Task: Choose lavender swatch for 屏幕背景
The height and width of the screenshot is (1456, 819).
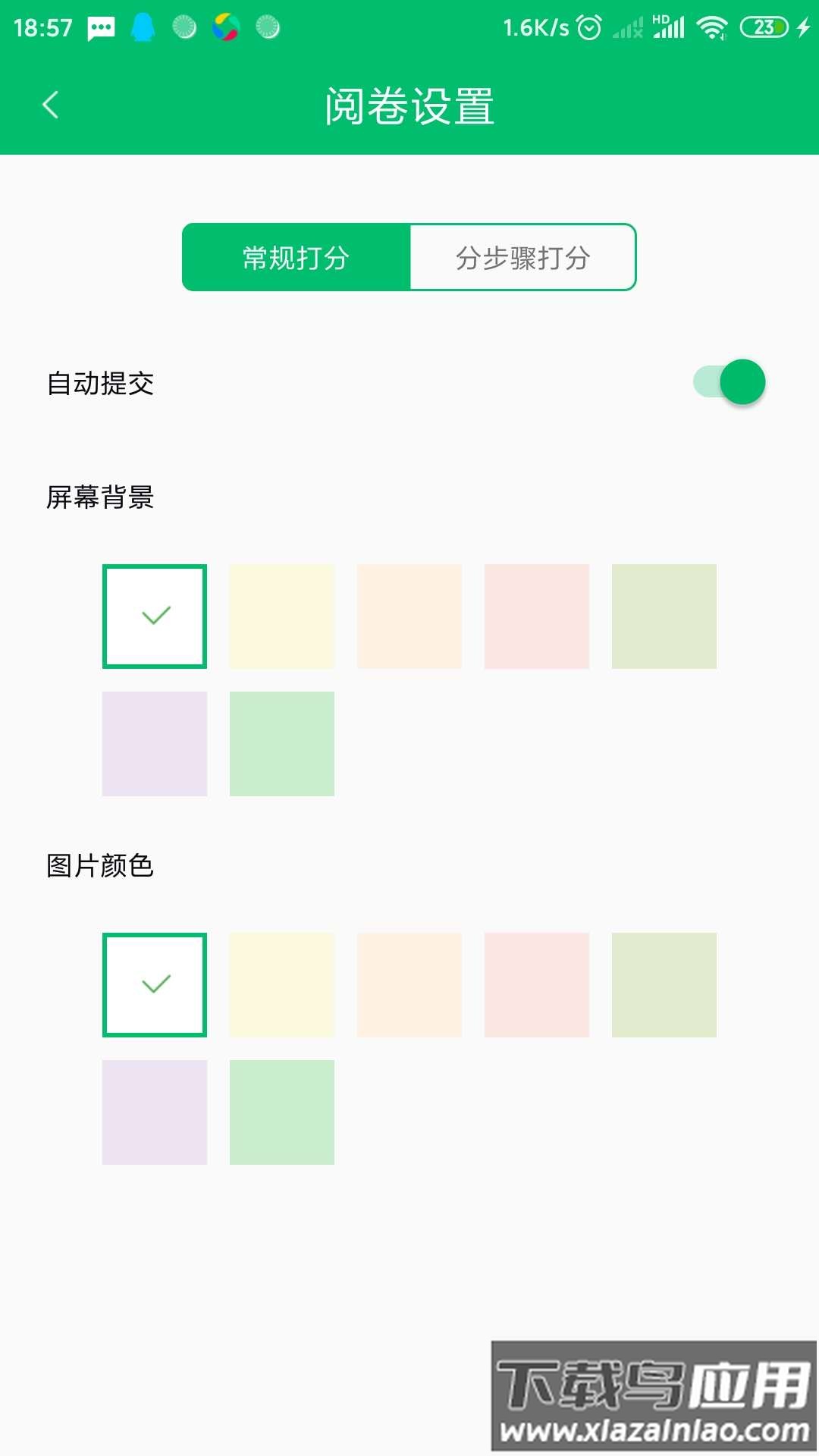Action: [155, 744]
